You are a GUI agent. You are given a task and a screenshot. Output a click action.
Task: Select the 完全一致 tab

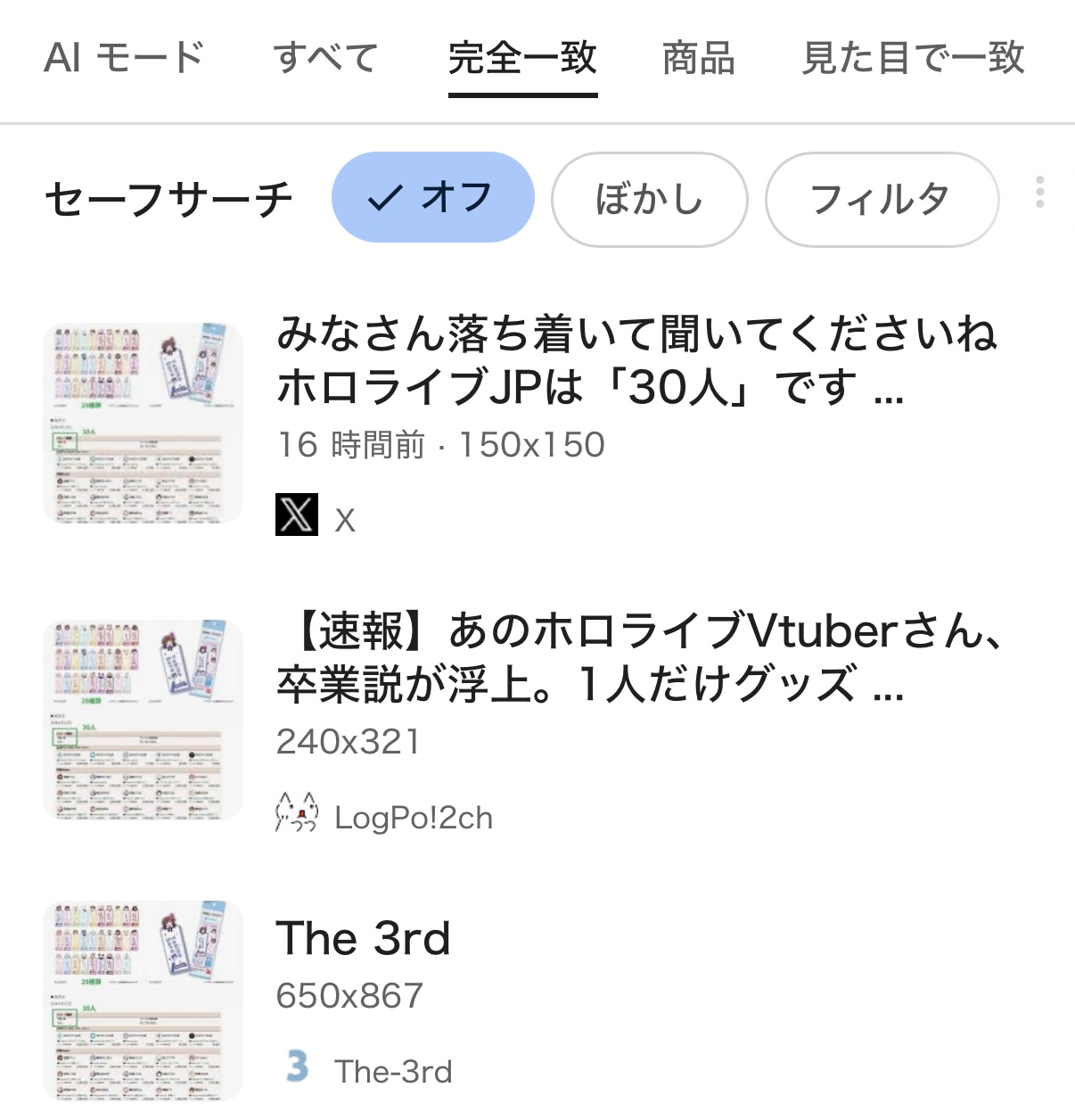point(522,59)
